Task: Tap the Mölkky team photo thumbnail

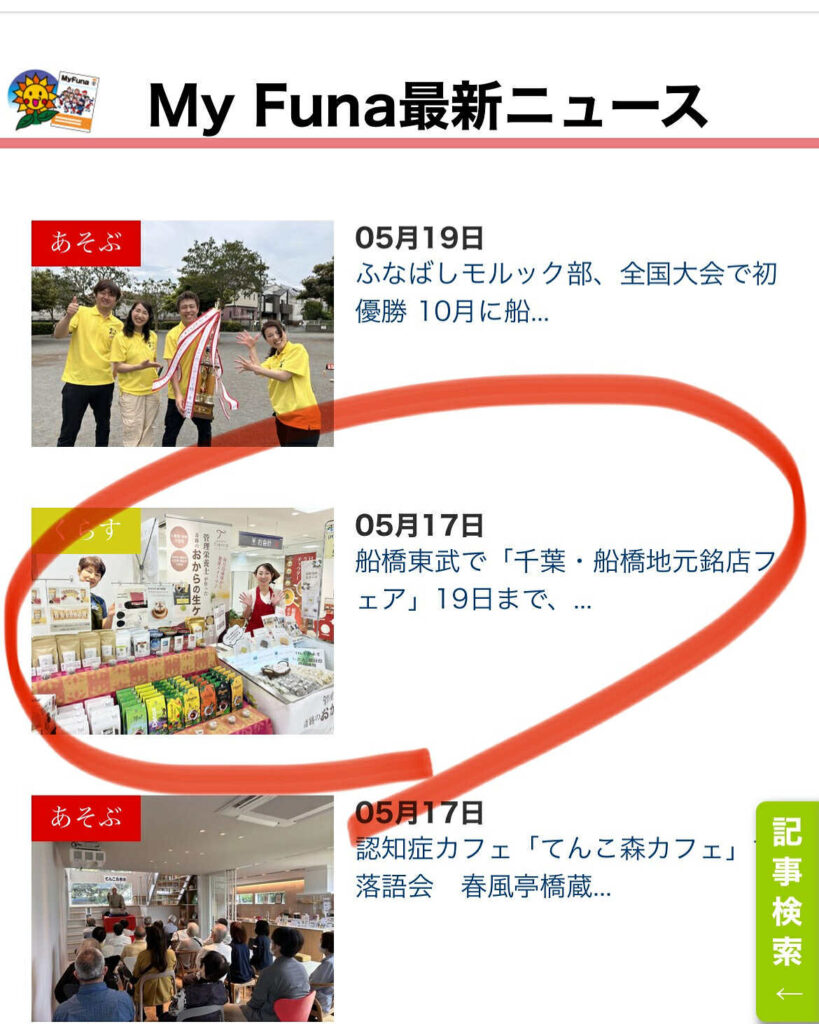Action: coord(182,333)
